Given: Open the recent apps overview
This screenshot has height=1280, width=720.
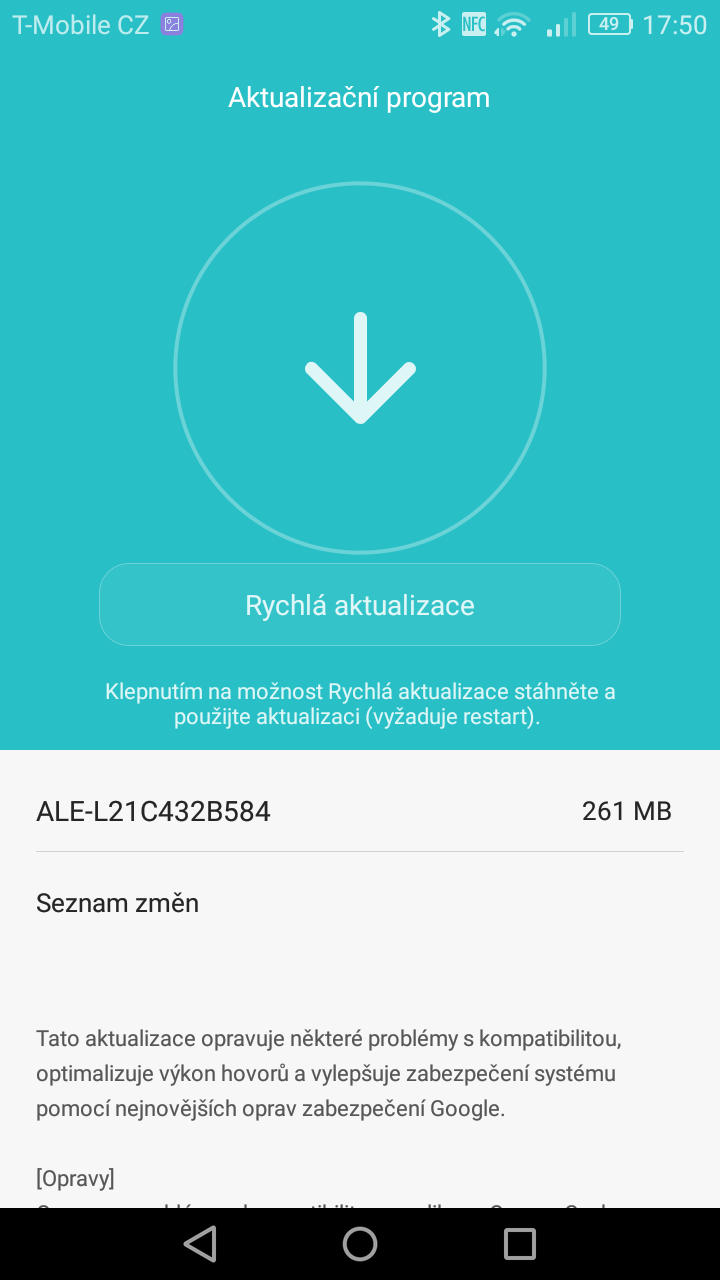Looking at the screenshot, I should [519, 1243].
